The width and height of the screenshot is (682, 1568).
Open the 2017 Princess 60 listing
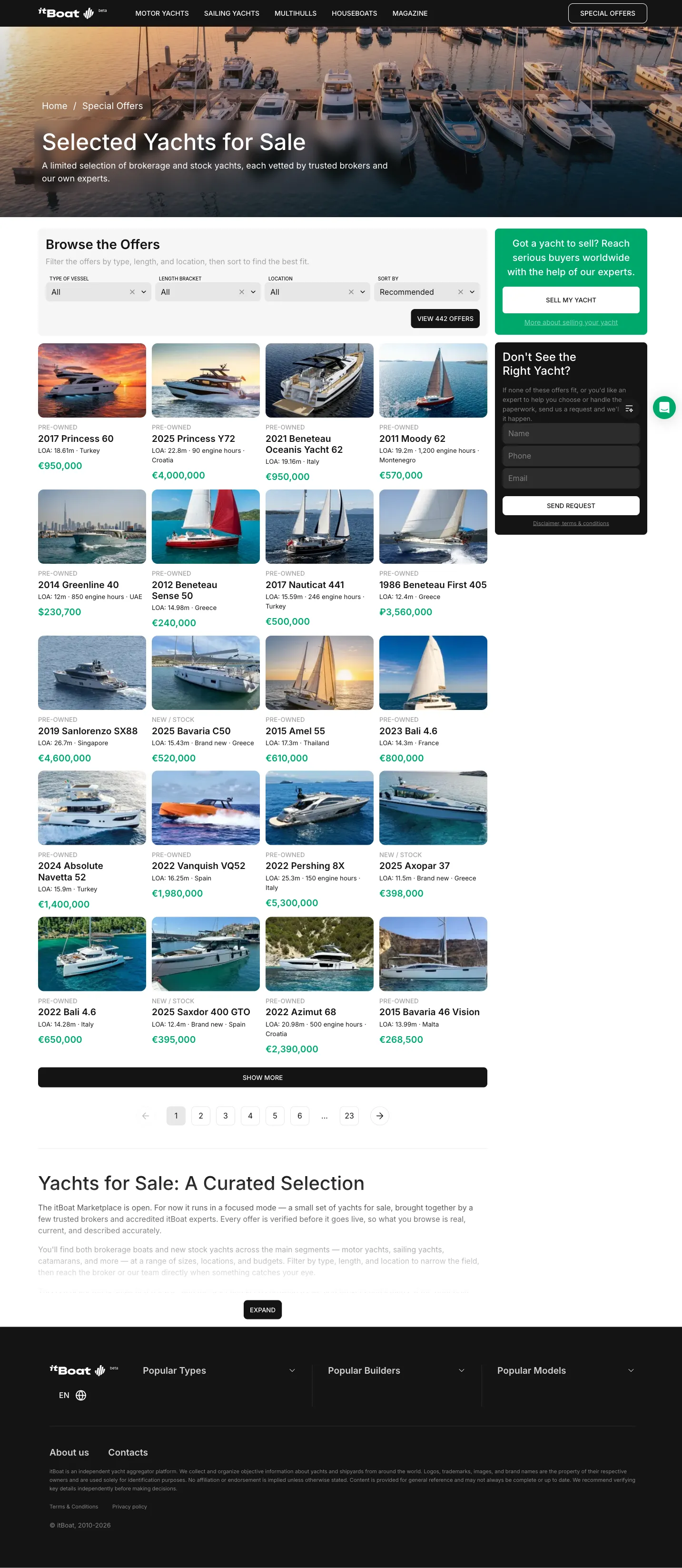tap(76, 439)
